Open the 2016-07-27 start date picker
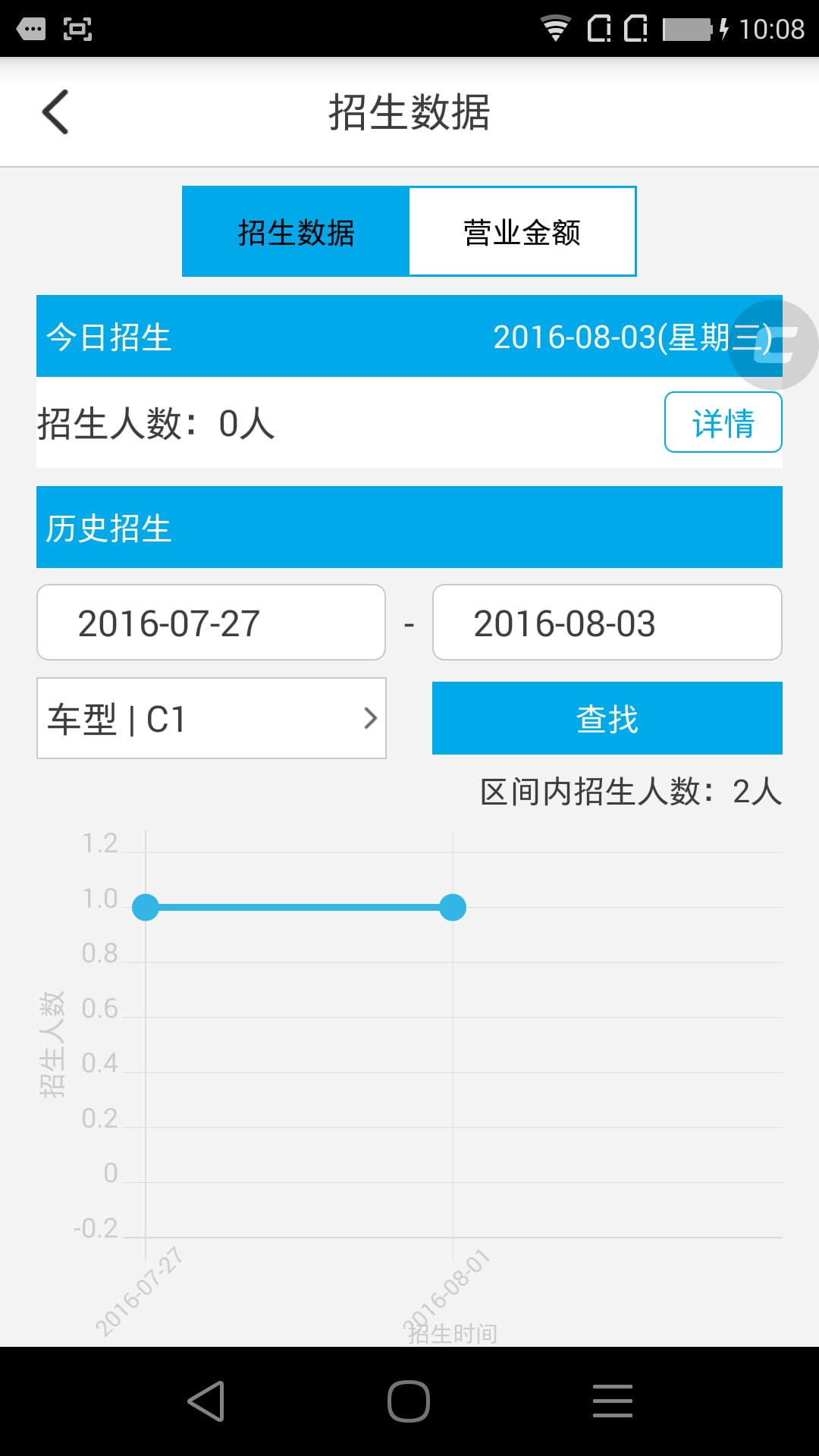 [x=210, y=622]
